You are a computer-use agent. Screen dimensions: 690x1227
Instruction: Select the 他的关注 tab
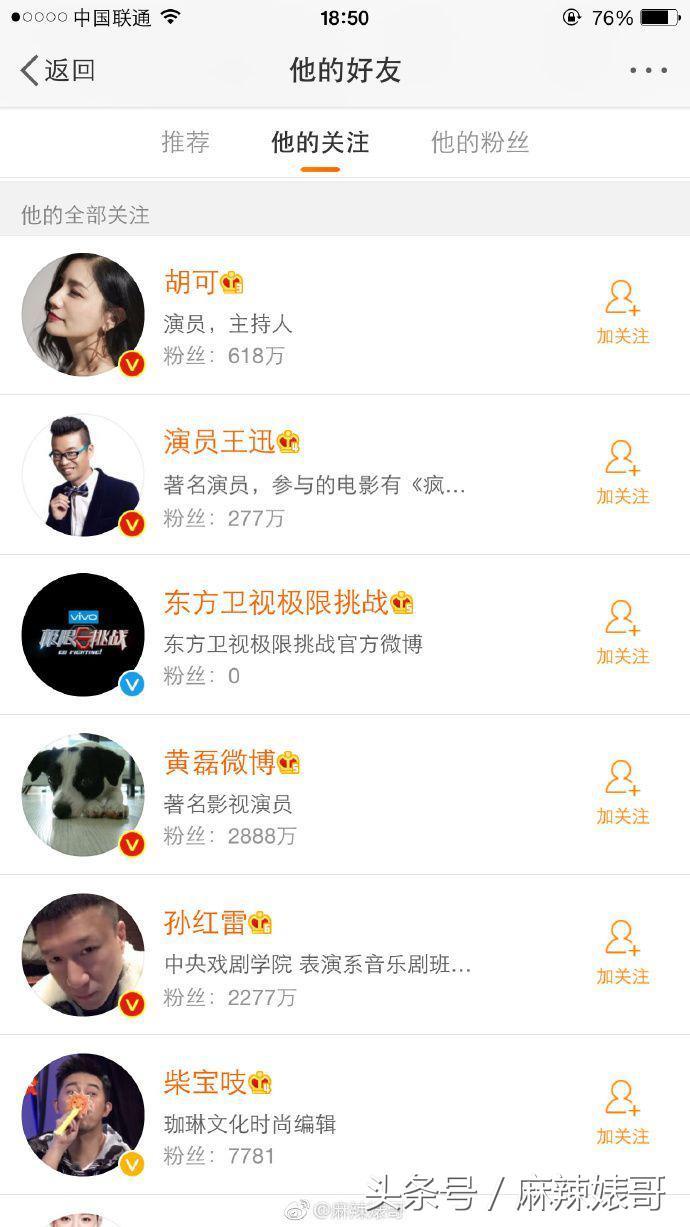point(320,142)
